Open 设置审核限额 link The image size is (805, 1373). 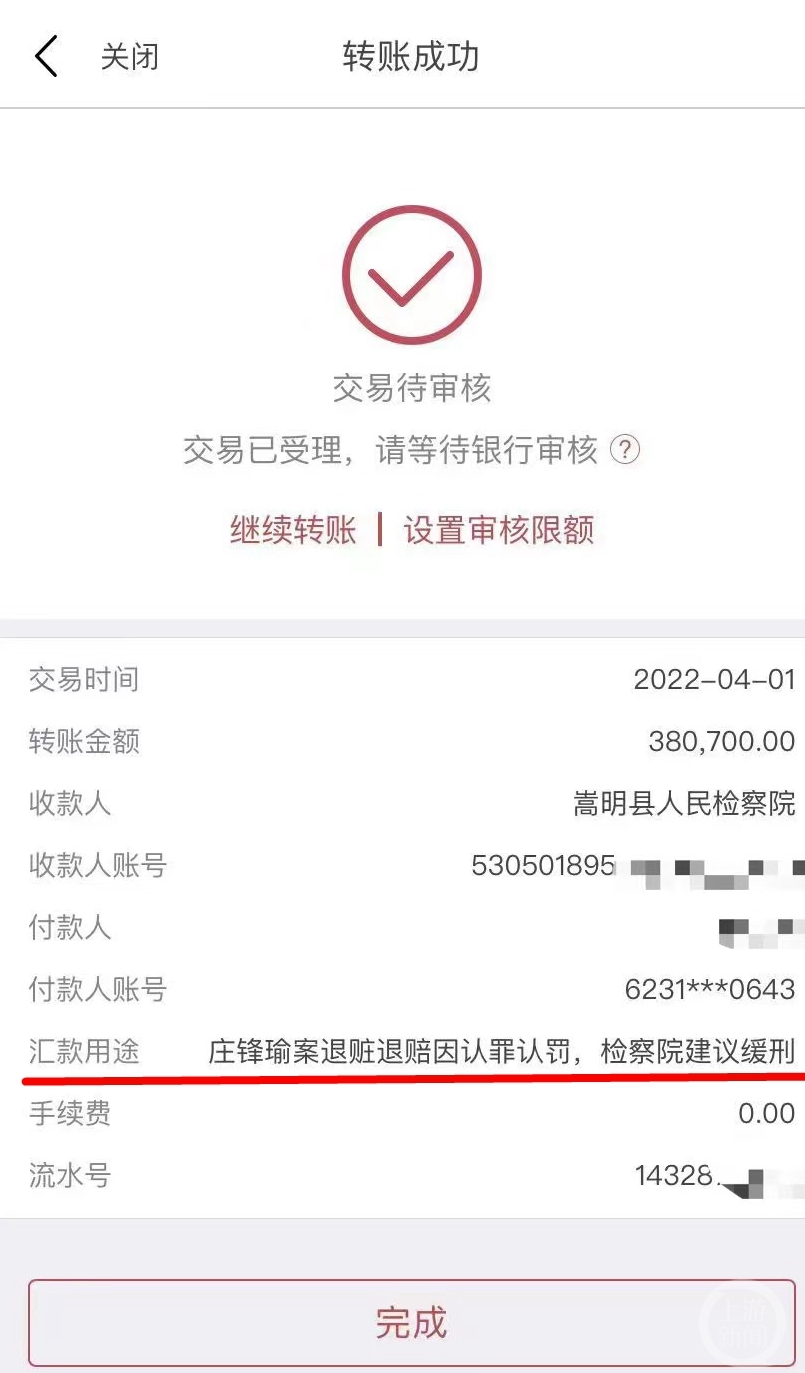[499, 529]
